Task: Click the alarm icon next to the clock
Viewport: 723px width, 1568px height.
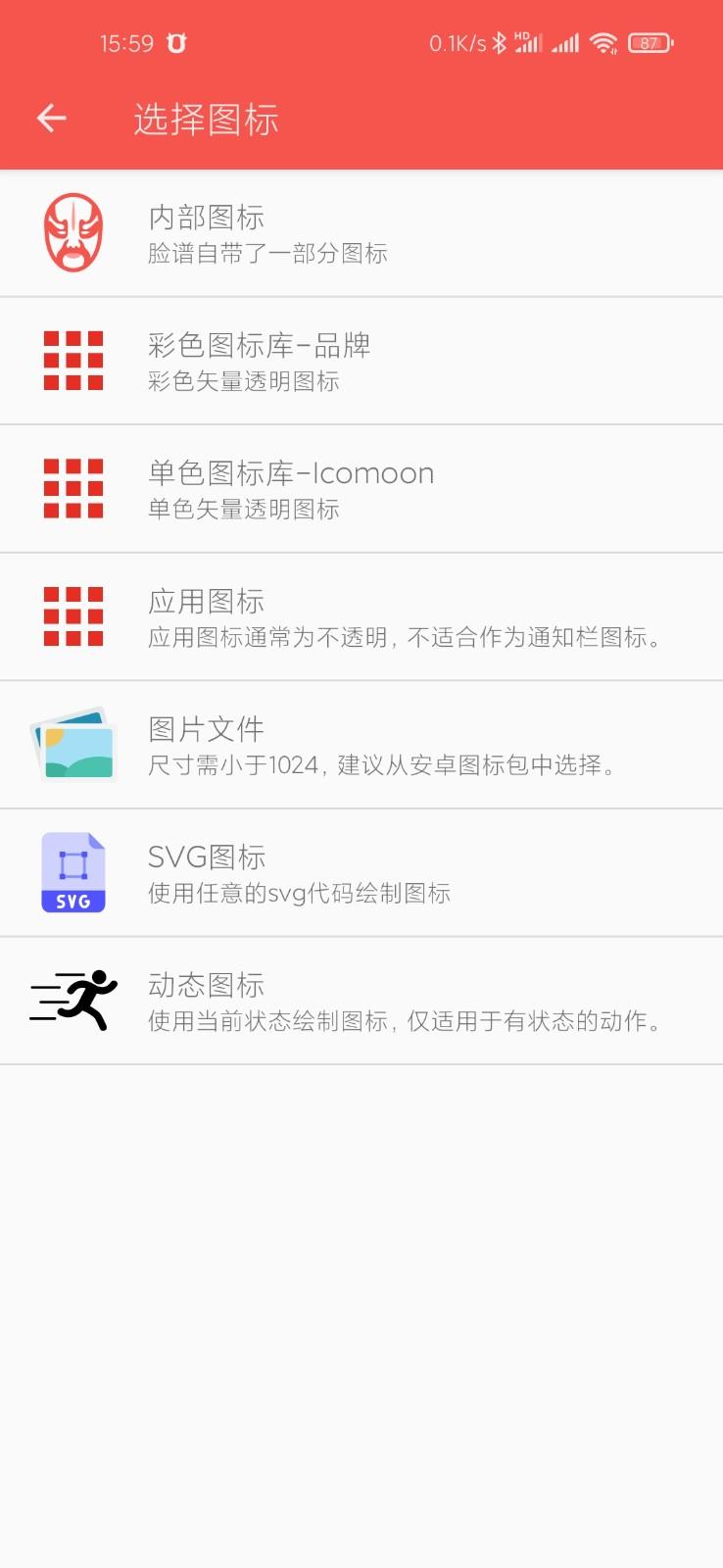Action: tap(176, 42)
